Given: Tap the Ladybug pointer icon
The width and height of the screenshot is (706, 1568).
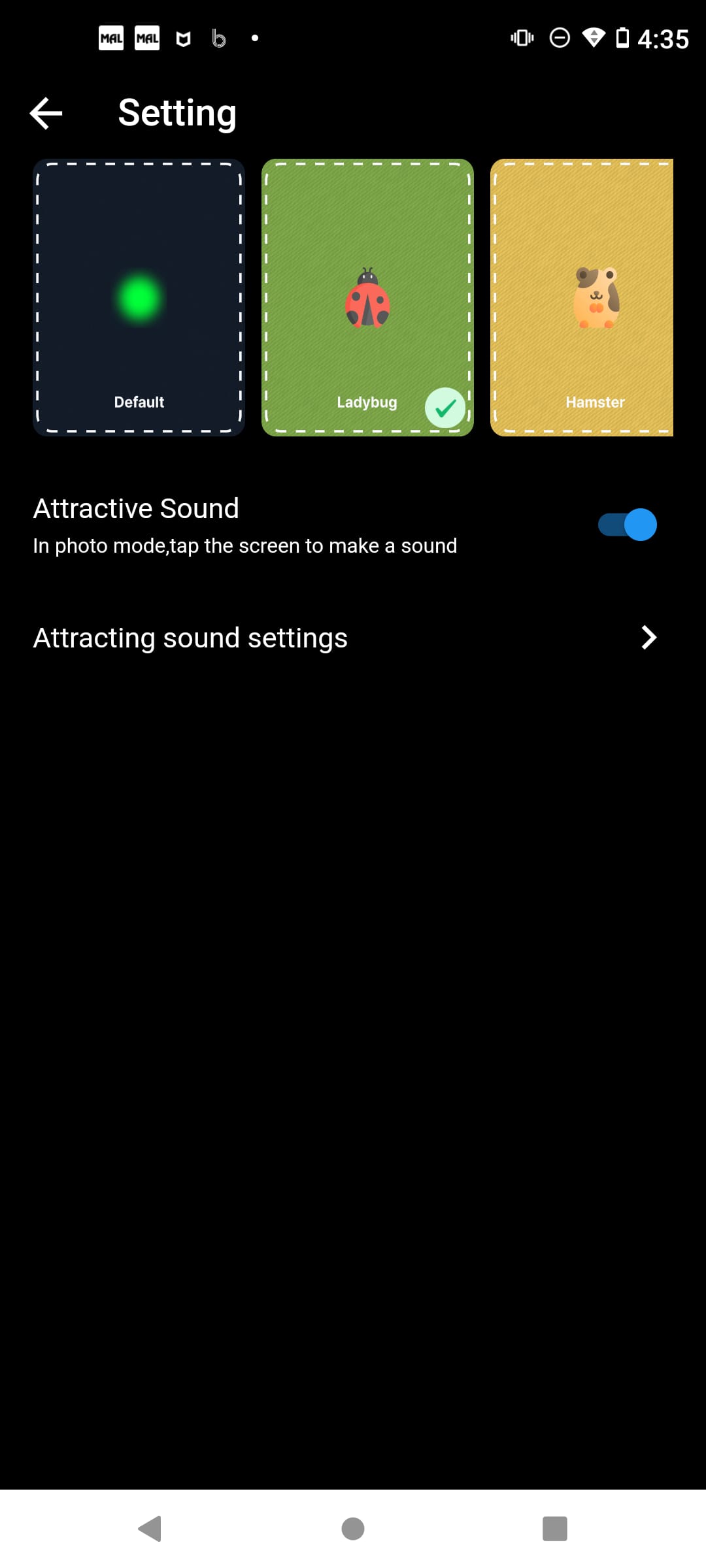Looking at the screenshot, I should click(x=367, y=299).
